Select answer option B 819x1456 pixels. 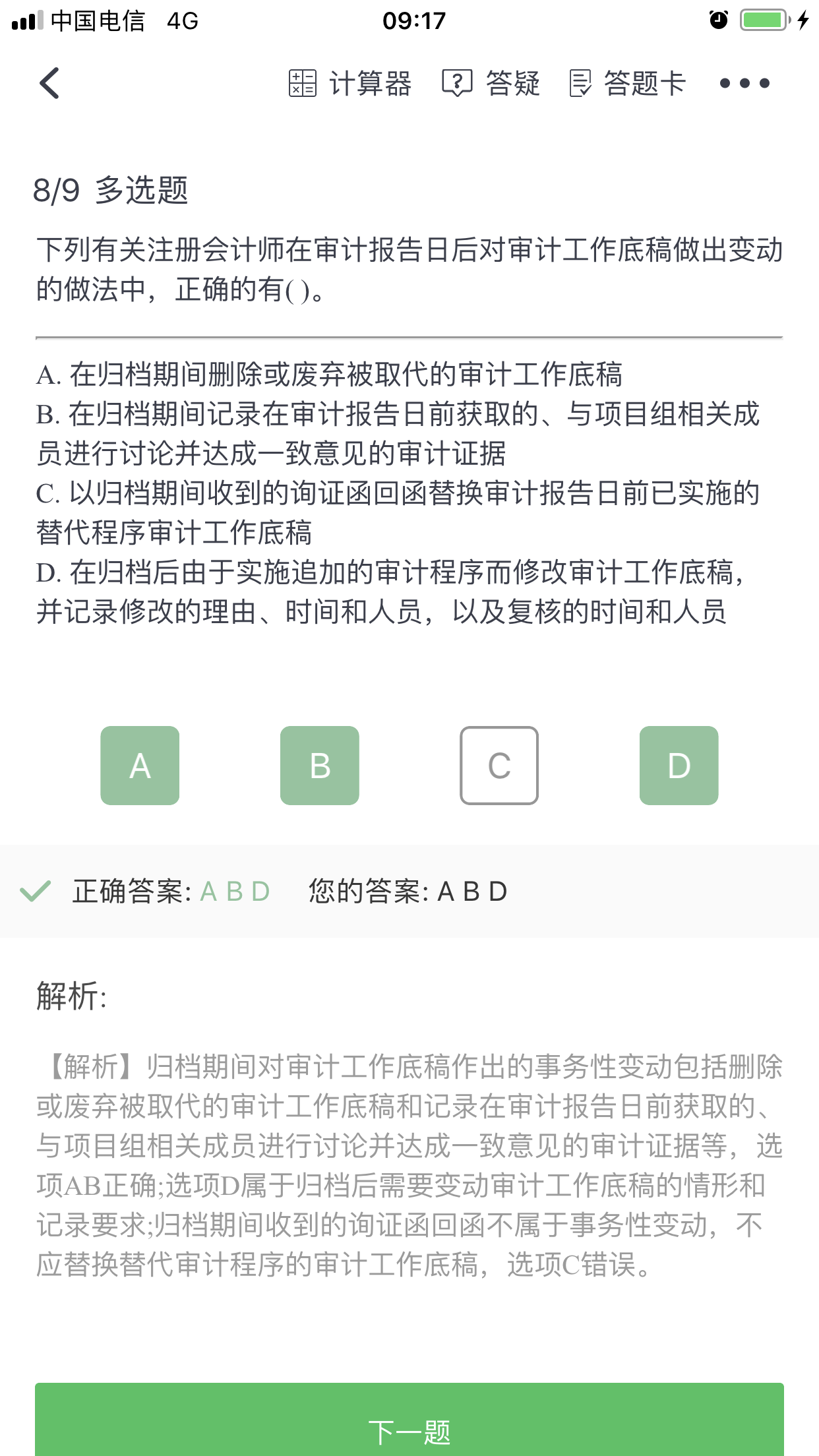click(x=320, y=766)
